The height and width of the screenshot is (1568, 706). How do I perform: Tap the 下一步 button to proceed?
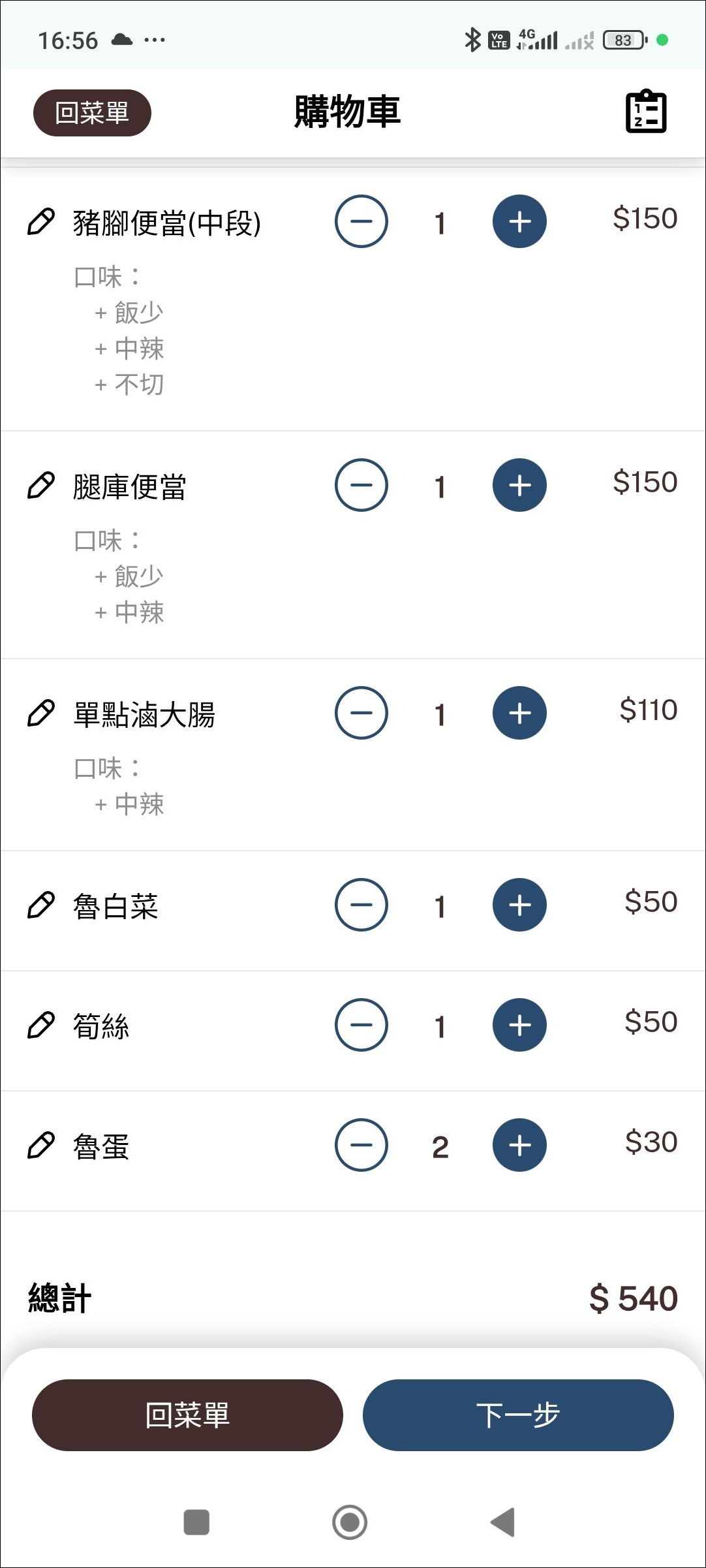point(519,1415)
